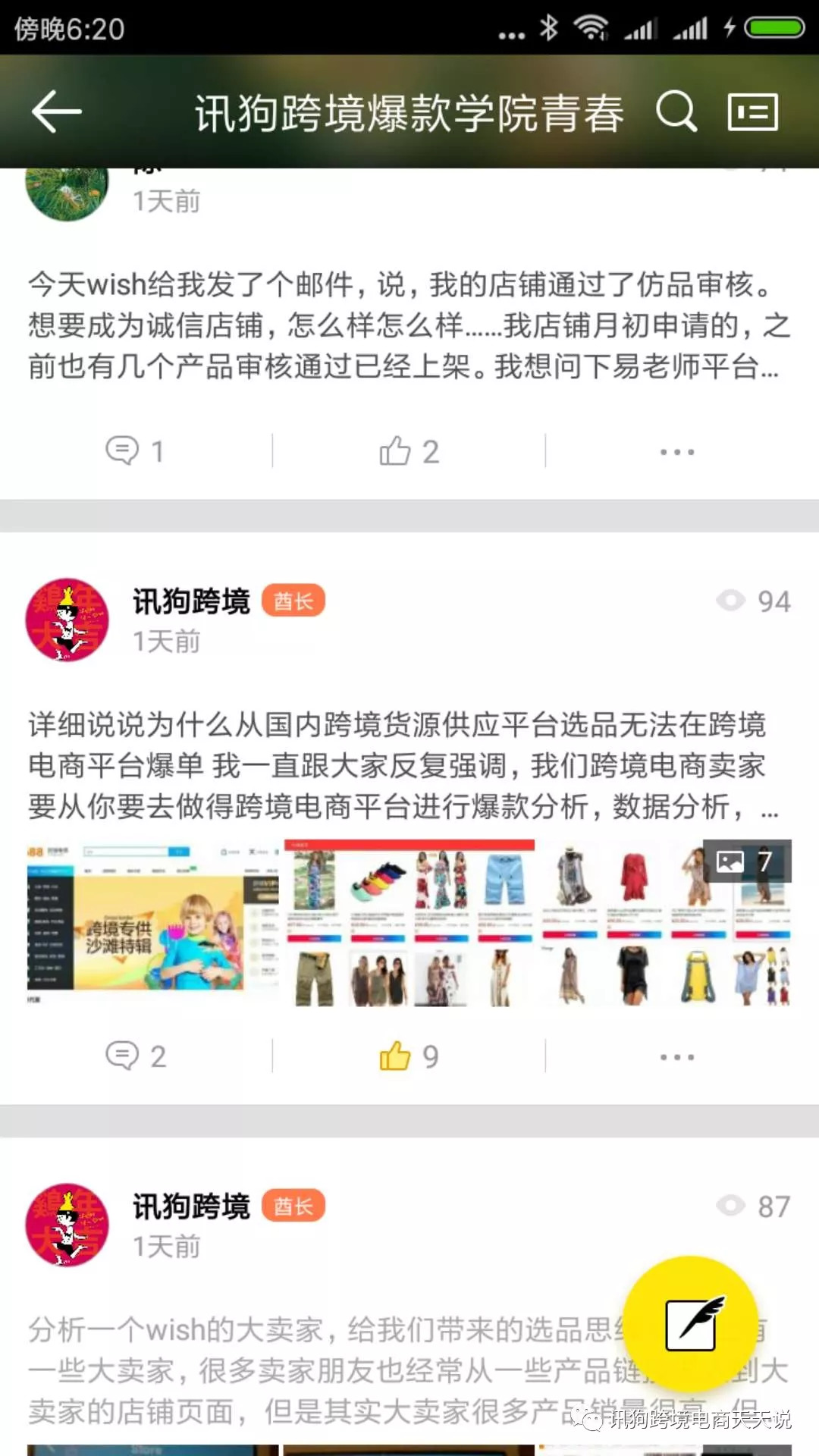Viewport: 819px width, 1456px height.
Task: View the 1688 beach banner image
Action: pos(152,923)
